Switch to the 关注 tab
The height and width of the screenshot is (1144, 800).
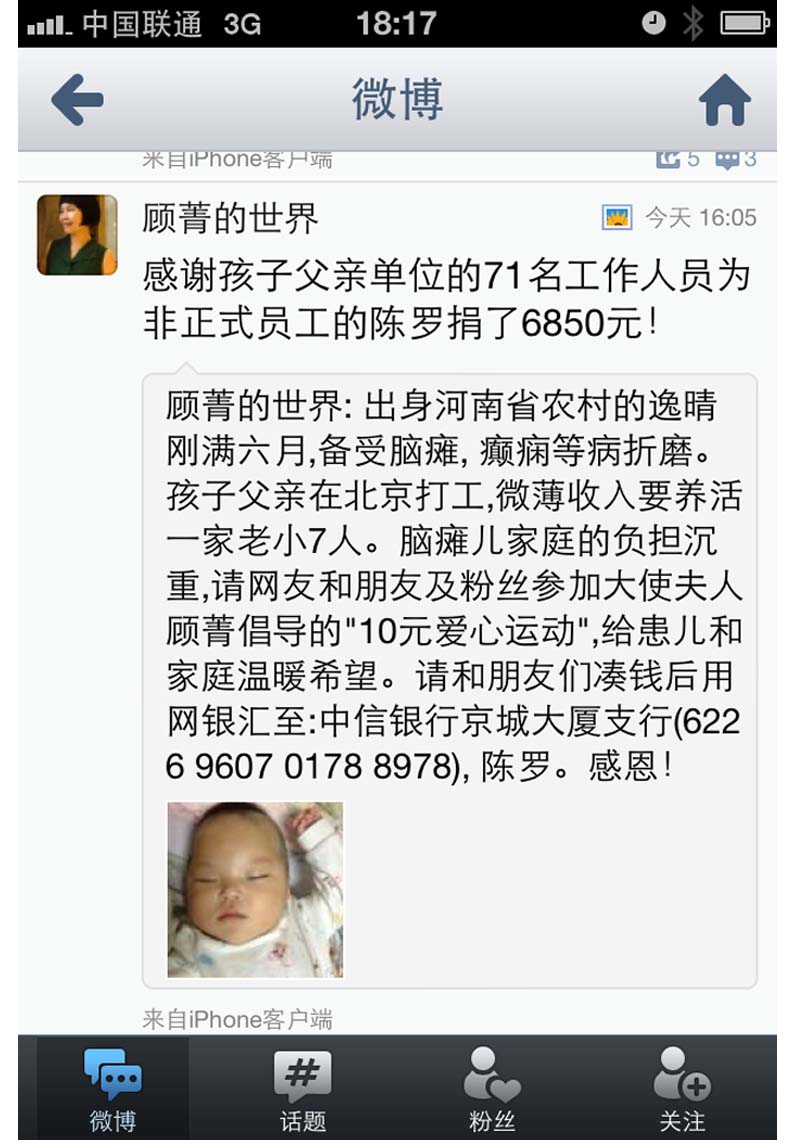pos(682,1090)
